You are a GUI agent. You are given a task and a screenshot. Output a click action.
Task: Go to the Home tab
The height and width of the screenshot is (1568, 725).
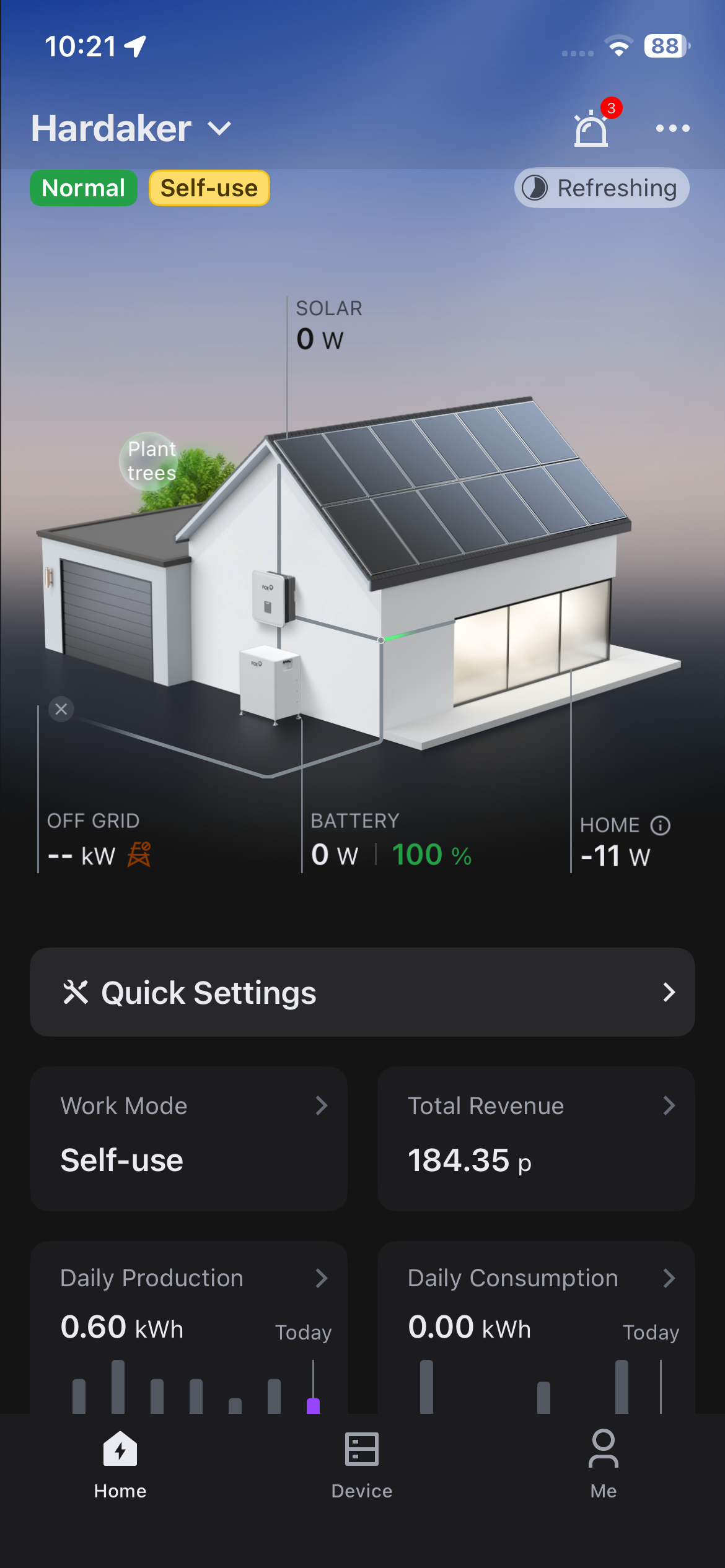coord(120,1464)
